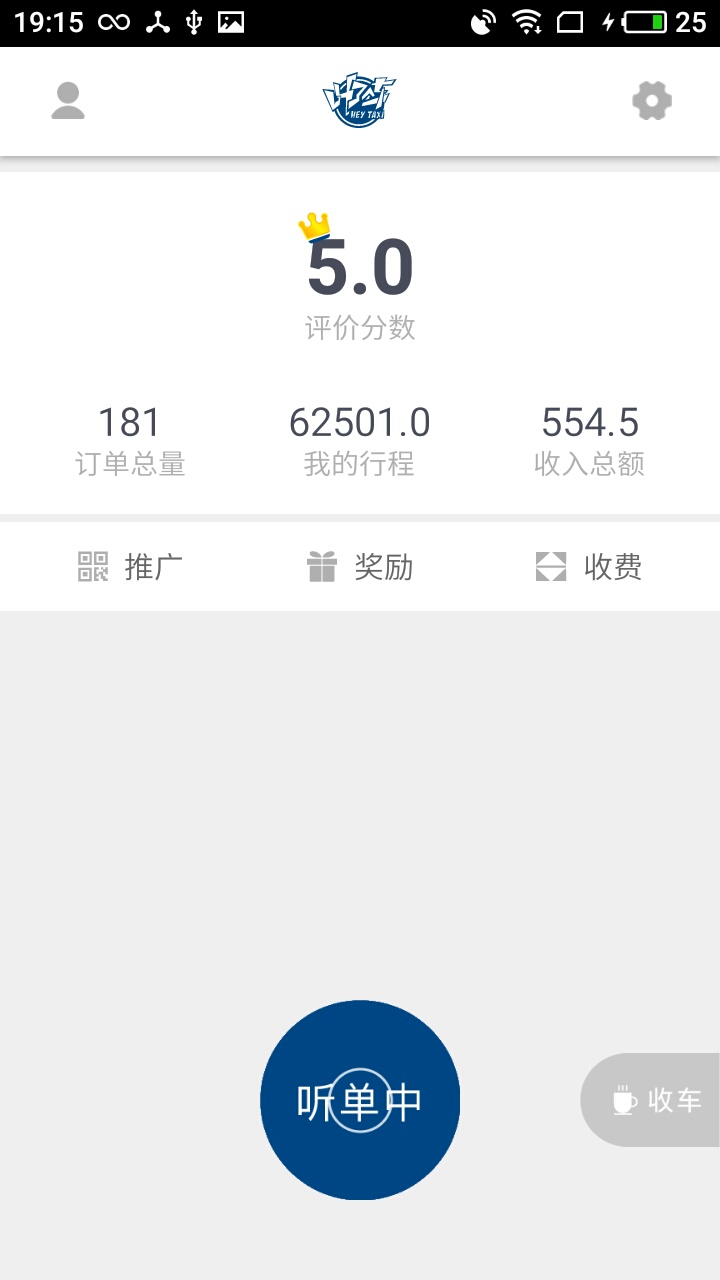
Task: Open the settings gear icon
Action: point(651,100)
